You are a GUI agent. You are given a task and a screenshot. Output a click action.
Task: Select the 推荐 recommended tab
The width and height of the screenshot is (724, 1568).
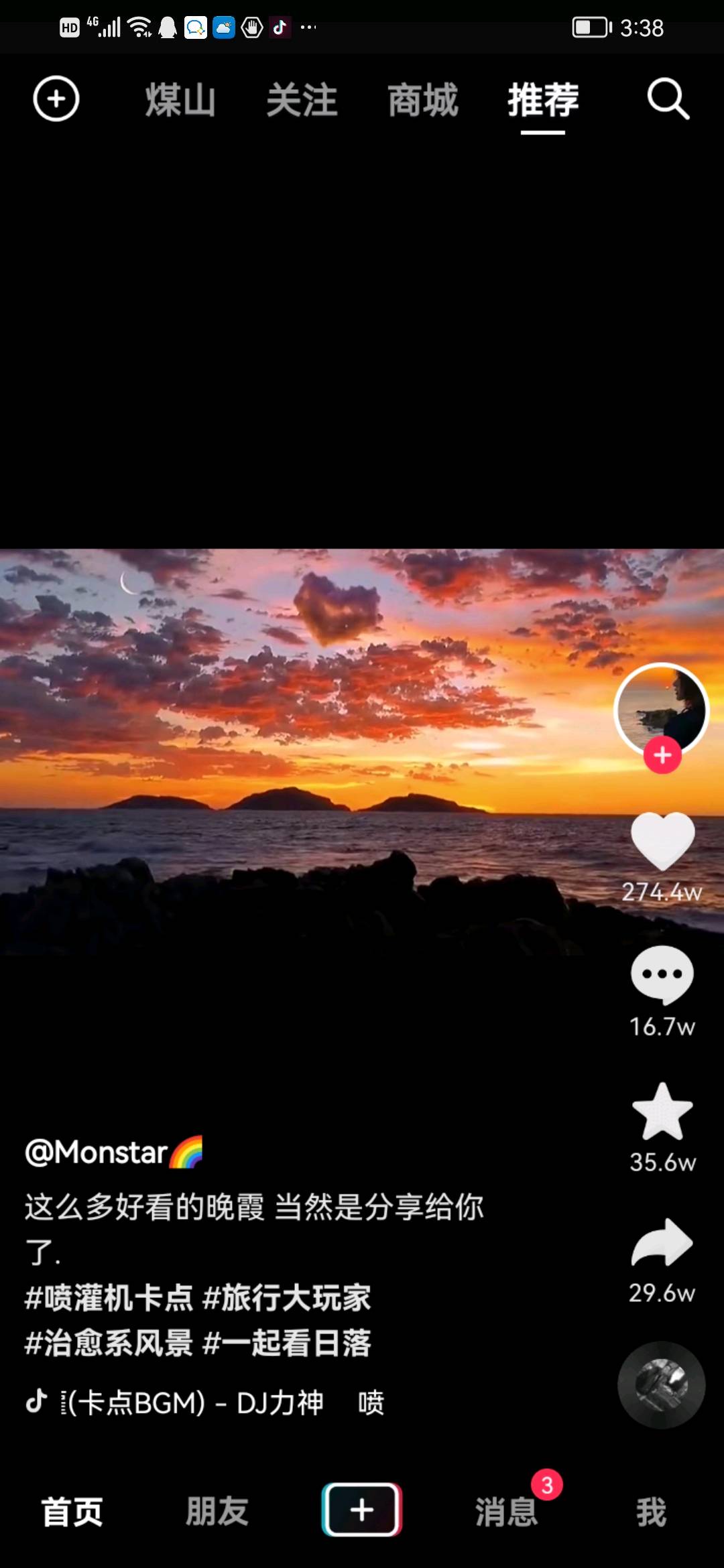coord(543,101)
